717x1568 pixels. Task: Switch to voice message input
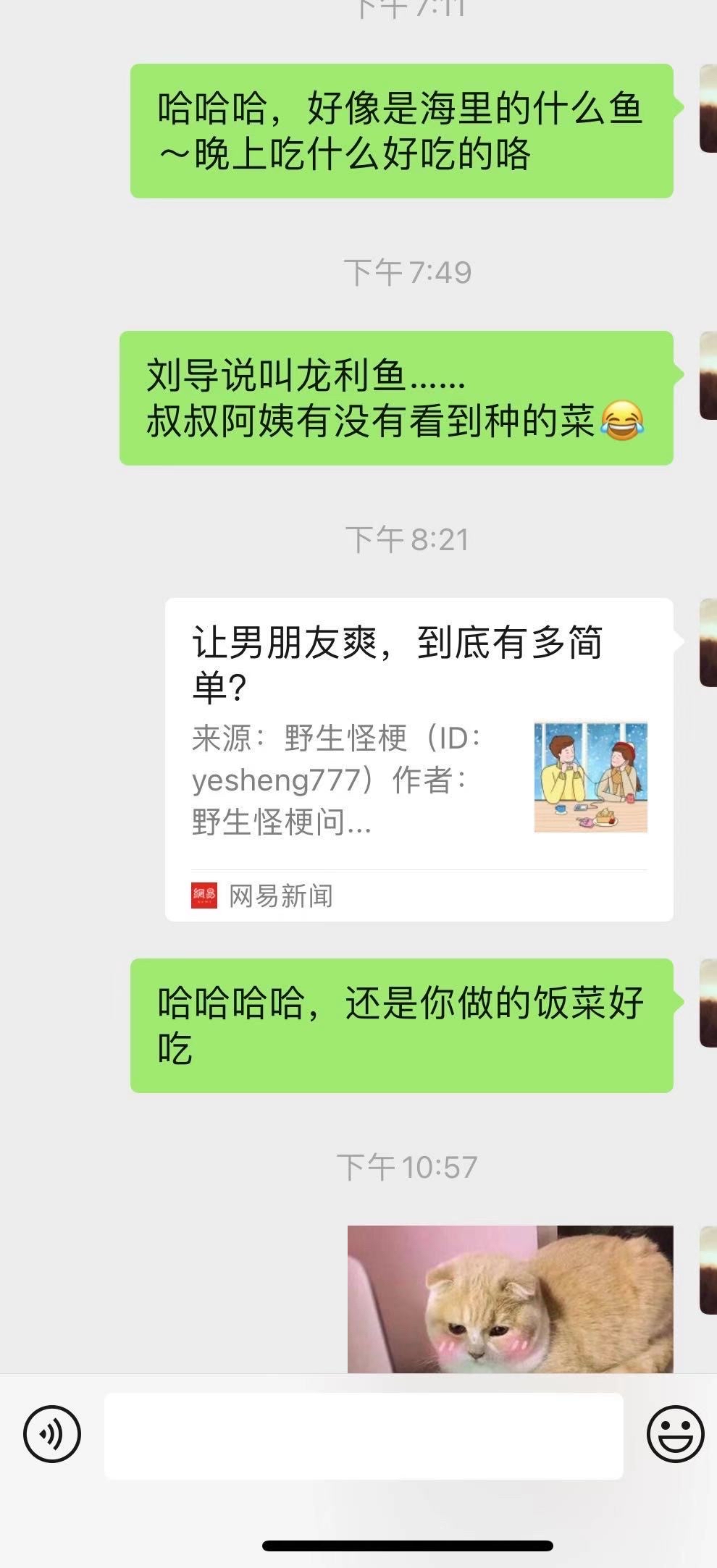(52, 1433)
